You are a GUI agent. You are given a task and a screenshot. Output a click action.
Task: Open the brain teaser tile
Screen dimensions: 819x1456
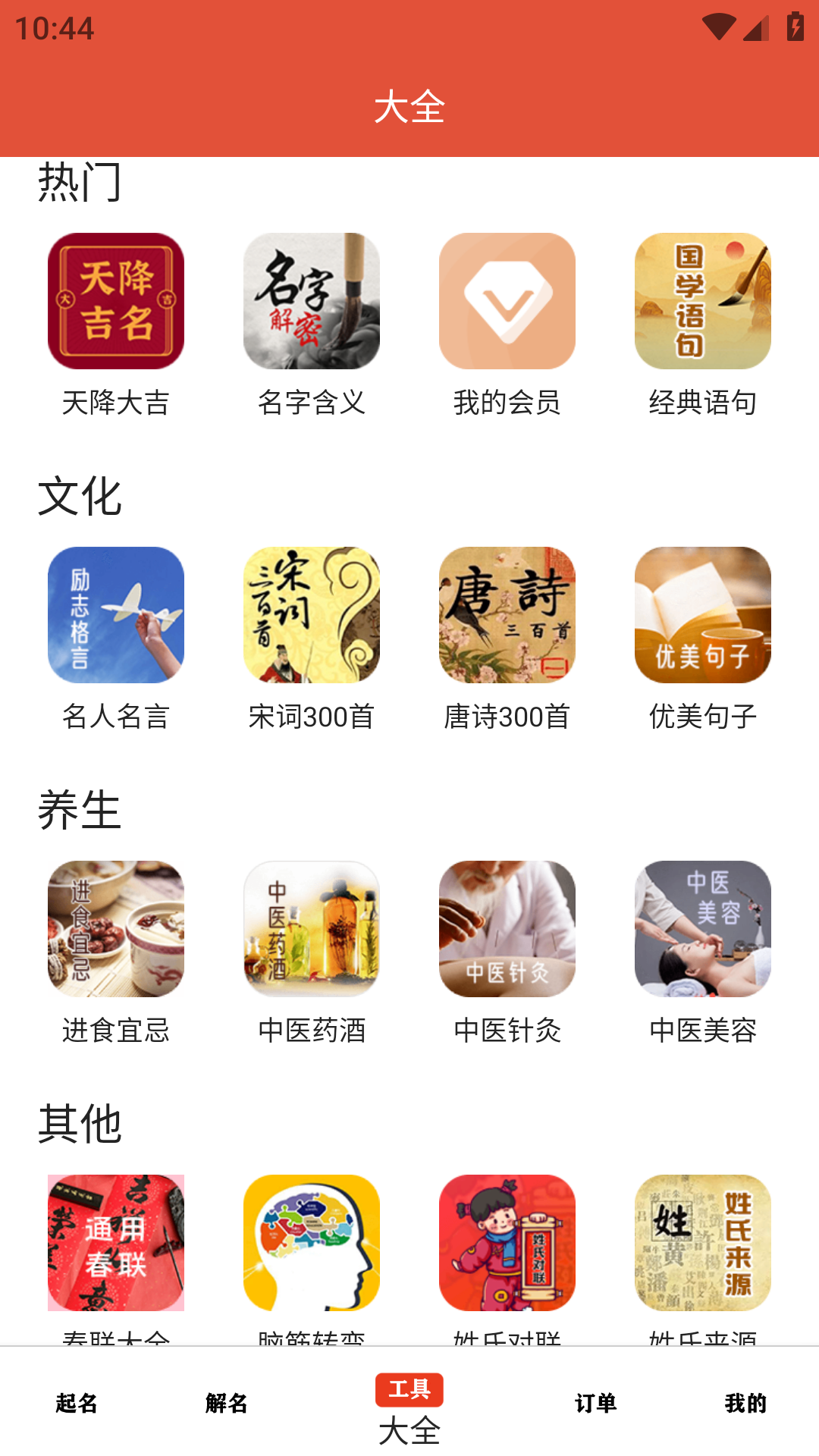(312, 1243)
